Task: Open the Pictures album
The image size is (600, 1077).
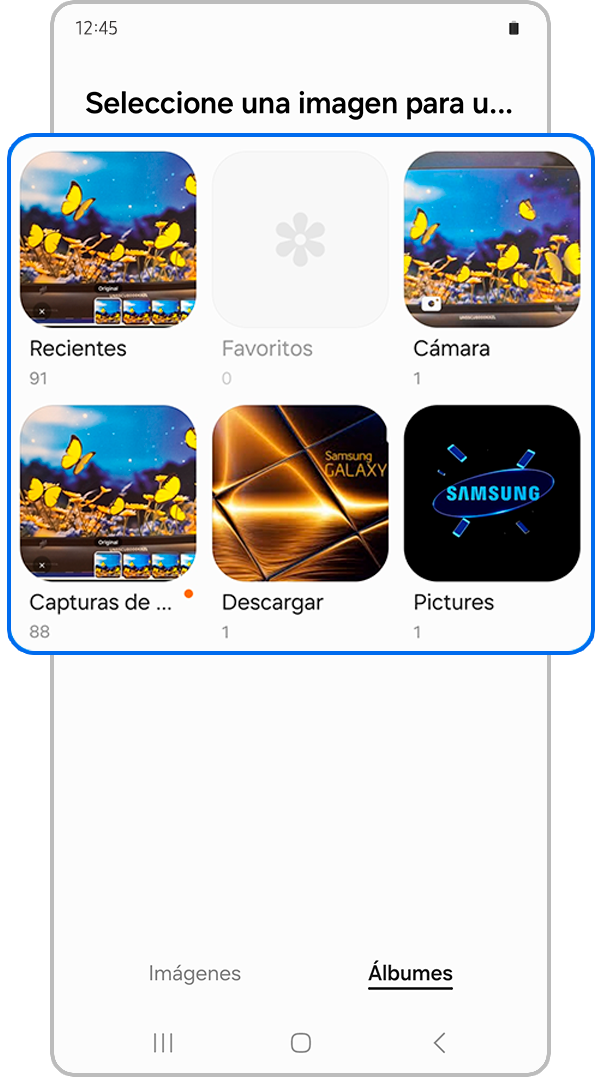Action: pos(492,493)
